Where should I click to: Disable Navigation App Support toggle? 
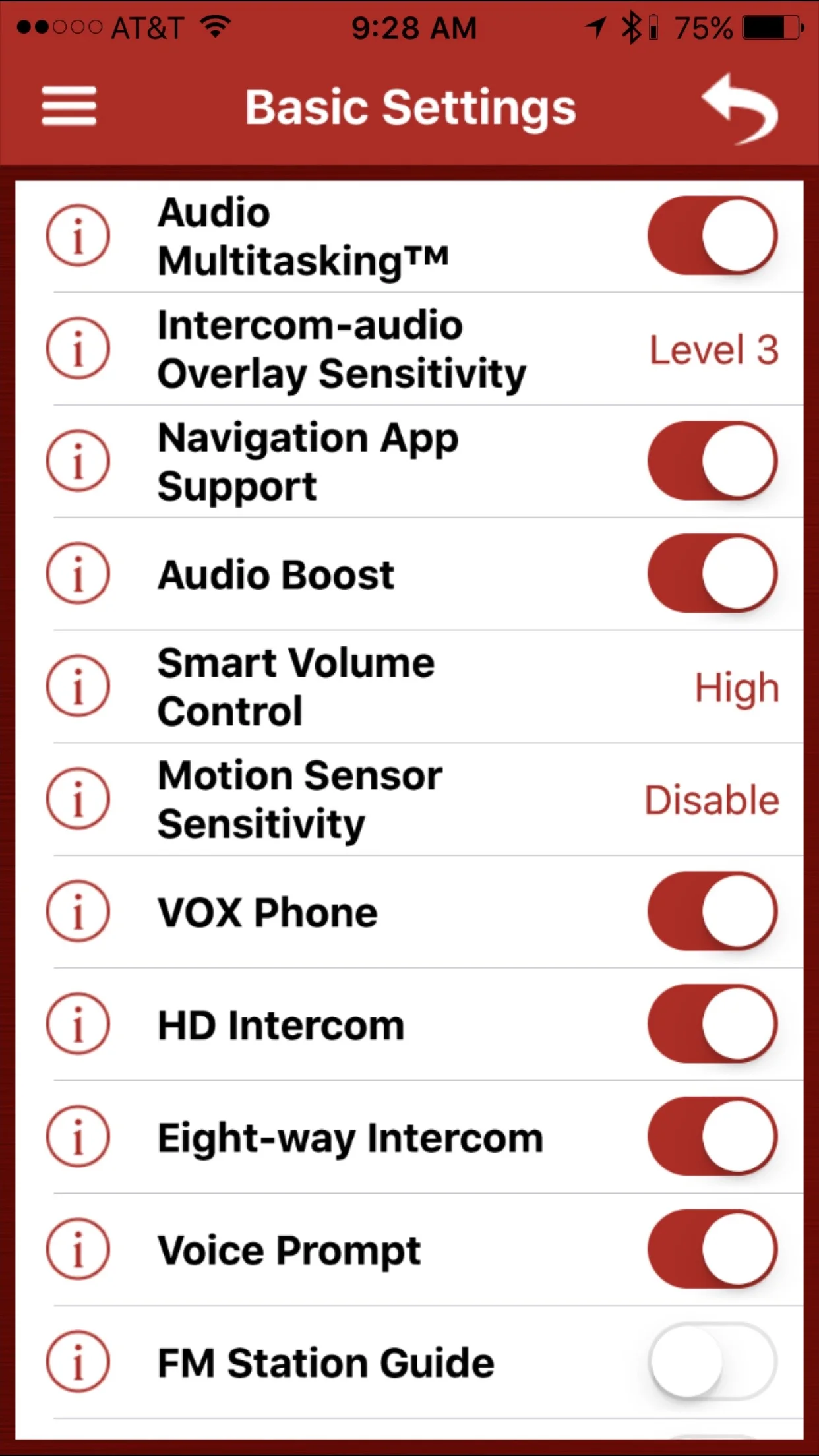(x=713, y=461)
